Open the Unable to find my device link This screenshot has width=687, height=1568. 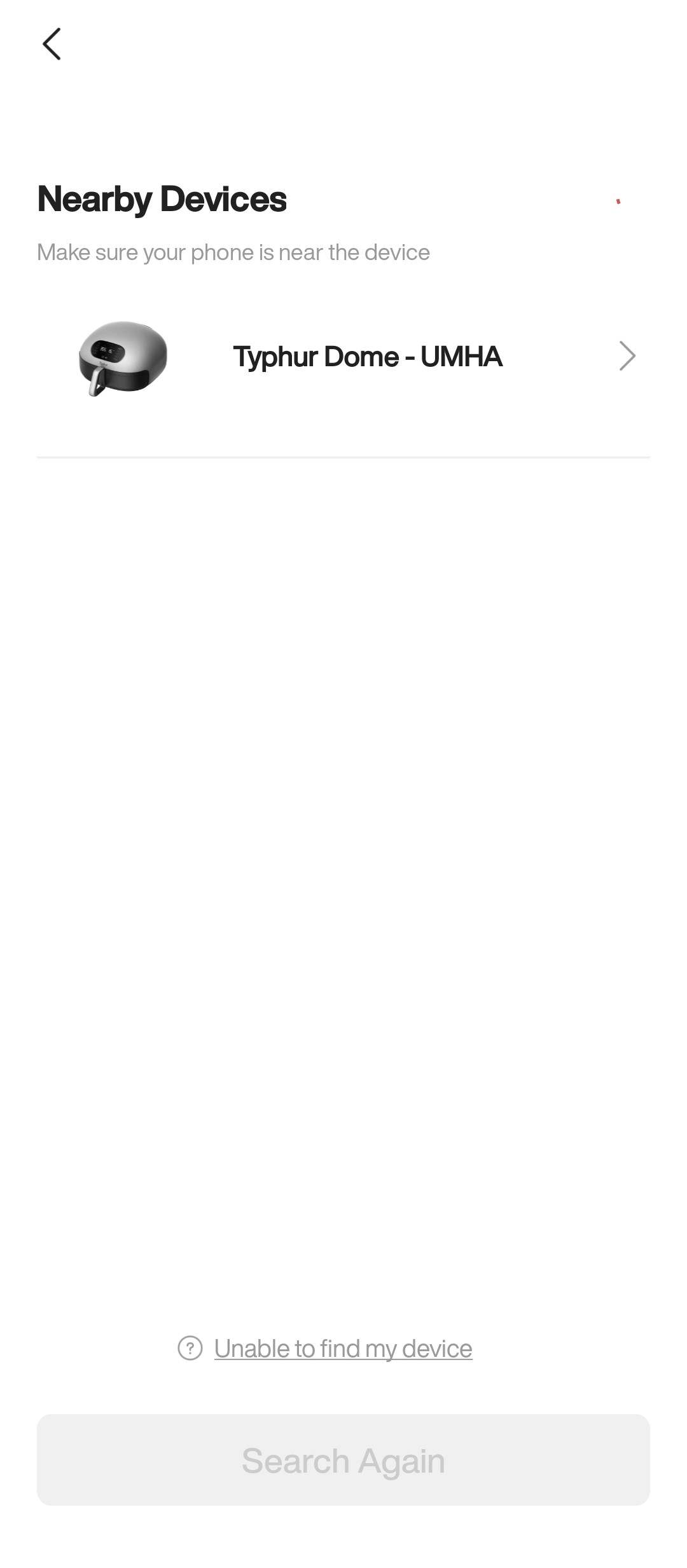tap(343, 1348)
